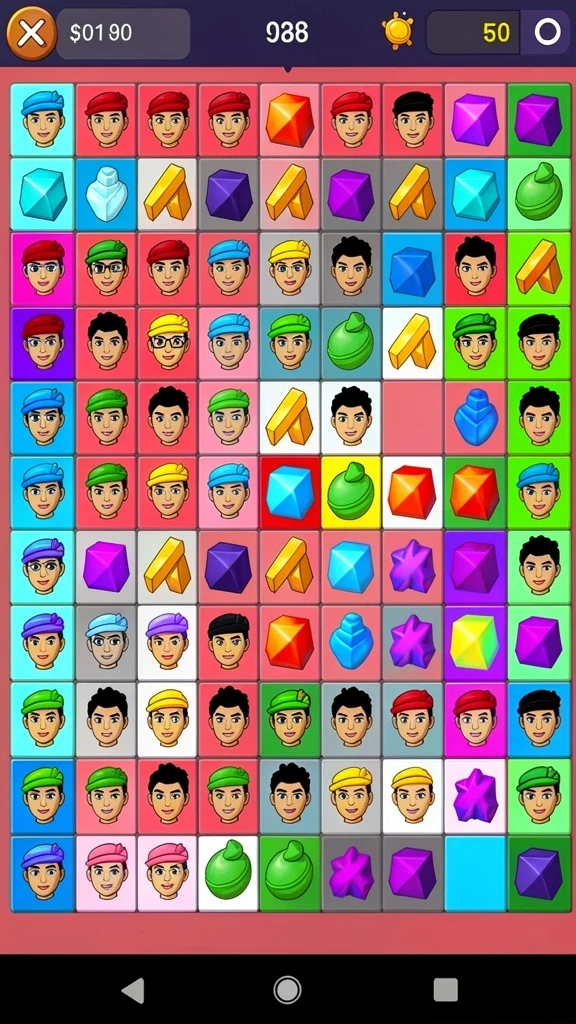The image size is (576, 1024).
Task: Tap the white bottle gem on the blue tile
Action: [x=106, y=193]
